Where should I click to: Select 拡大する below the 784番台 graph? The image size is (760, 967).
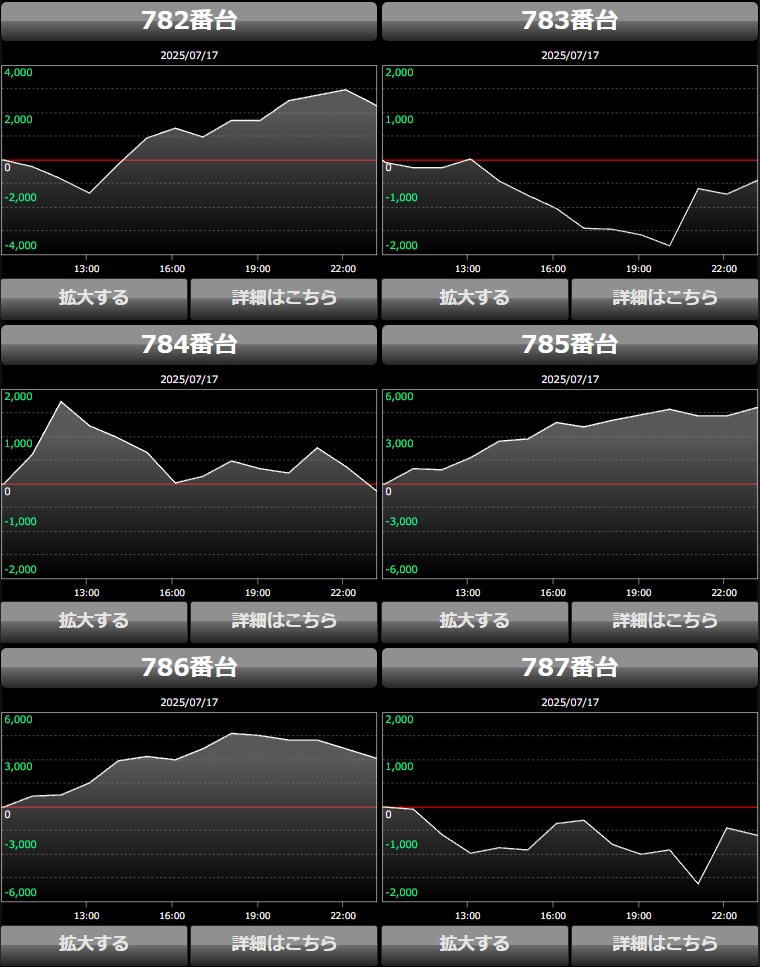94,621
